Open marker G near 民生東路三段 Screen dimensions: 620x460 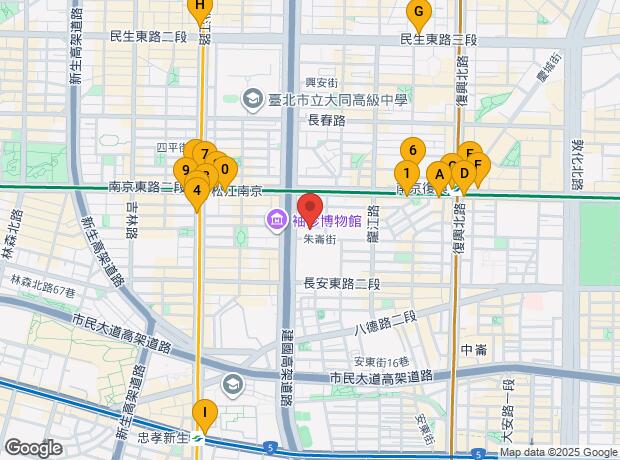click(x=418, y=14)
